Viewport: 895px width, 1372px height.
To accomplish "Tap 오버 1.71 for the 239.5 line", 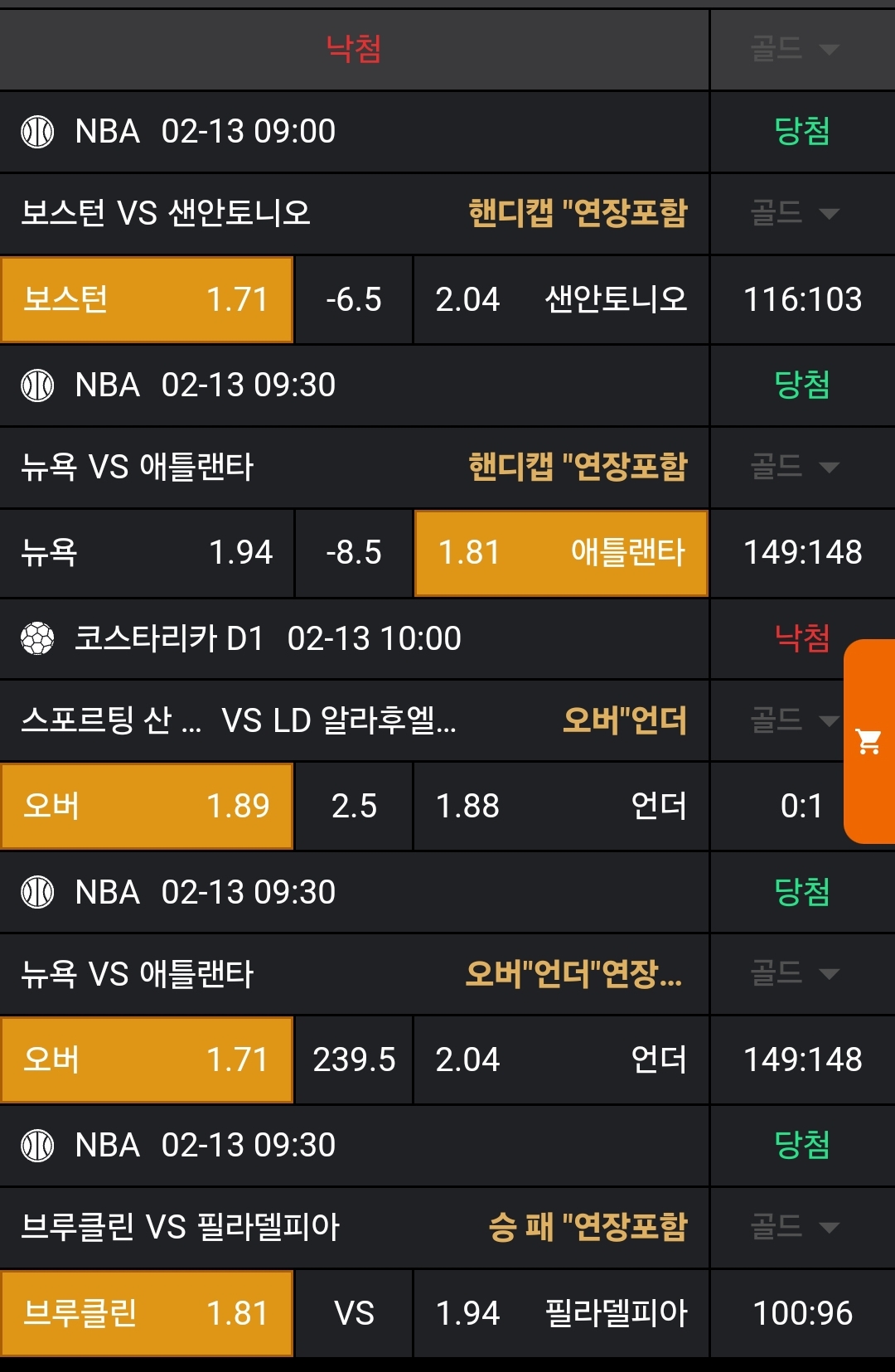I will point(147,1060).
